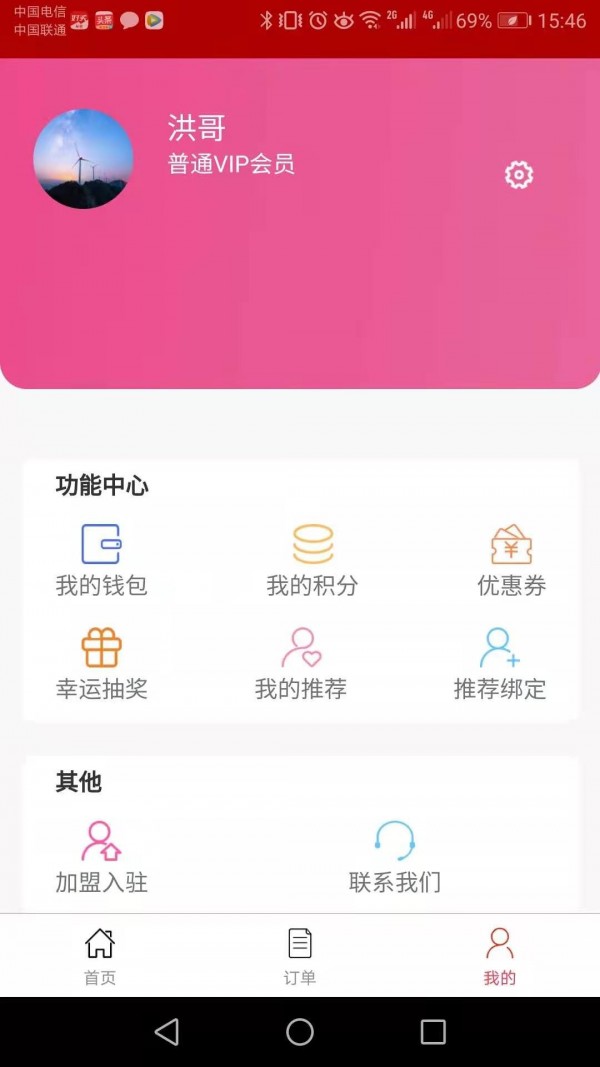This screenshot has height=1067, width=600.
Task: Tap the profile avatar photo
Action: click(83, 159)
